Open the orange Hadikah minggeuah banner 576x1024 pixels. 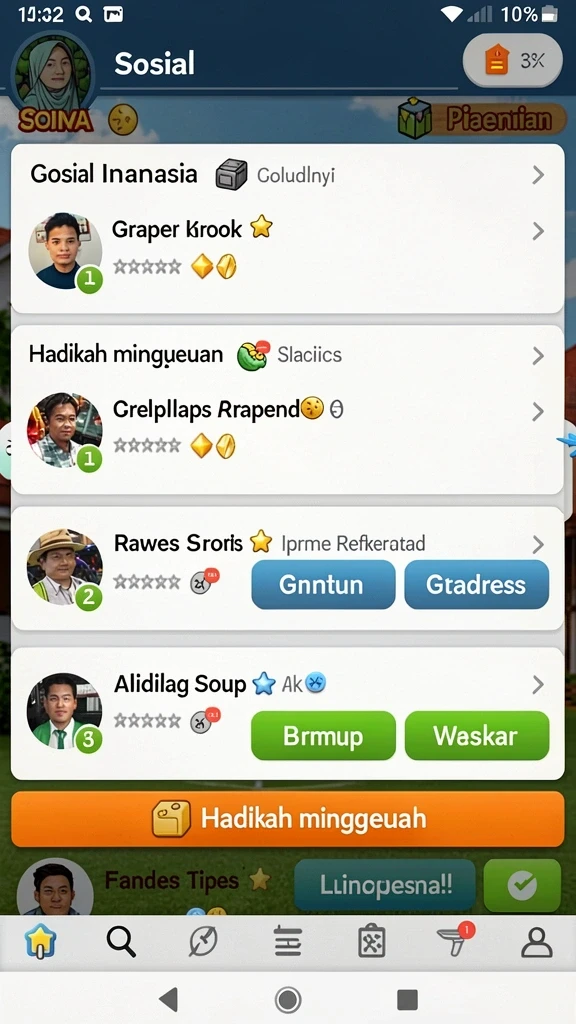point(287,819)
